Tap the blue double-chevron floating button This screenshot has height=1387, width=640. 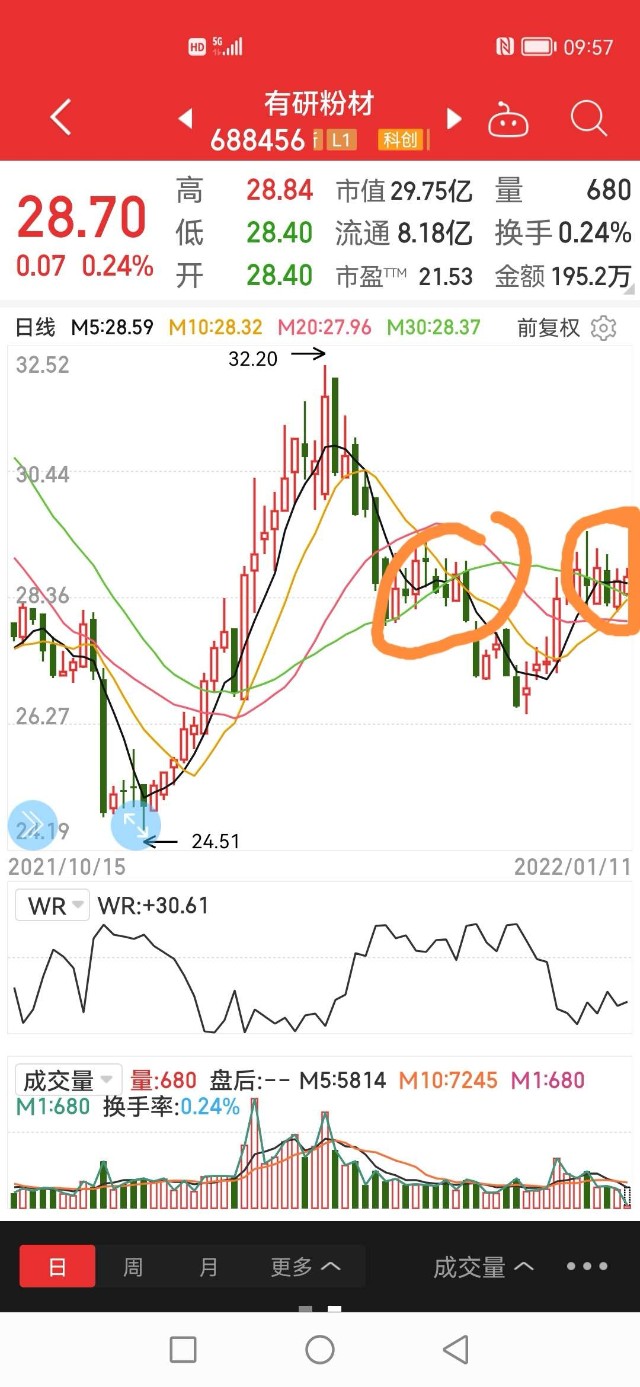click(32, 825)
